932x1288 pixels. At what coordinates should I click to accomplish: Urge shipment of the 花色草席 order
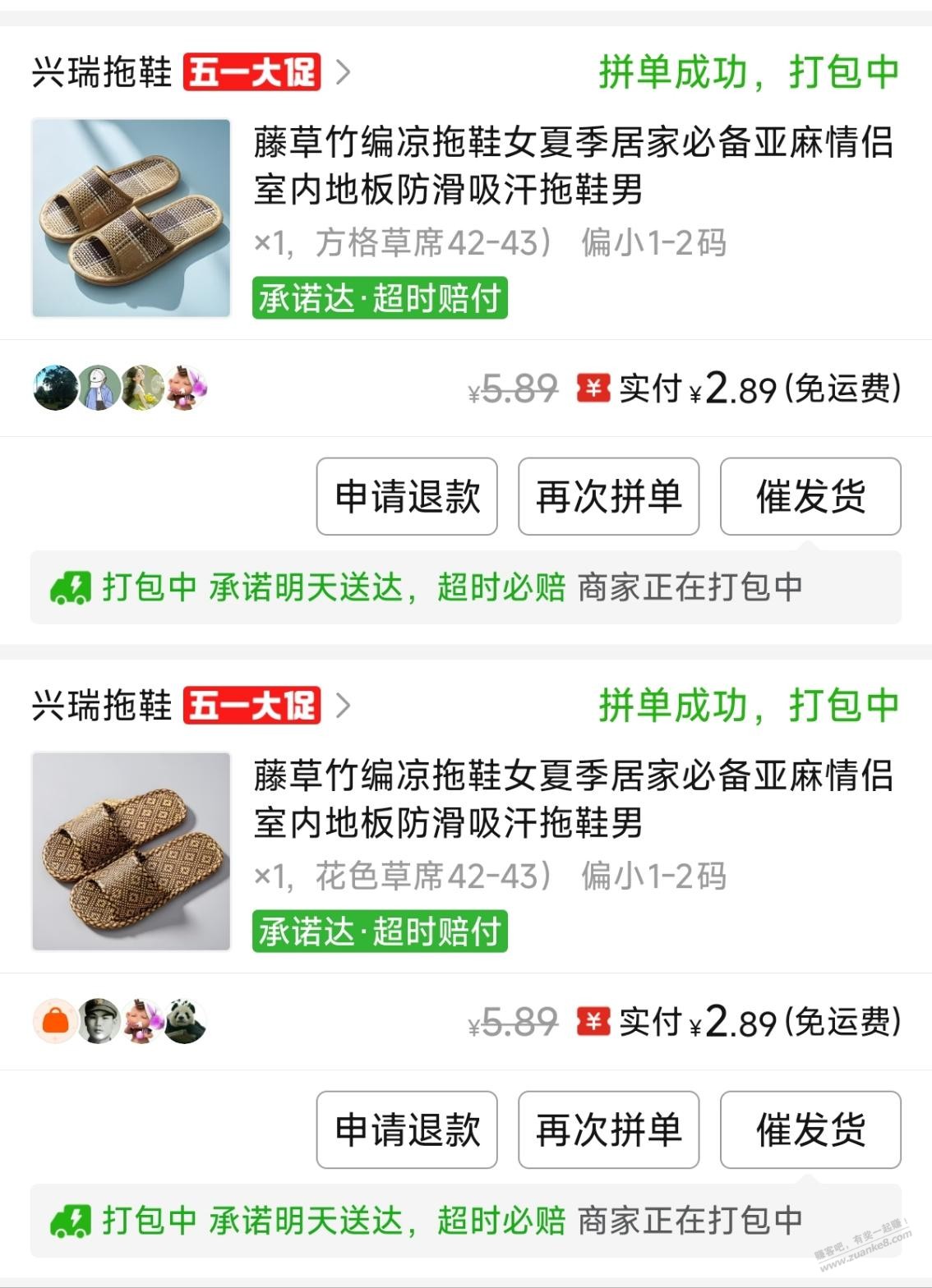pos(810,1130)
